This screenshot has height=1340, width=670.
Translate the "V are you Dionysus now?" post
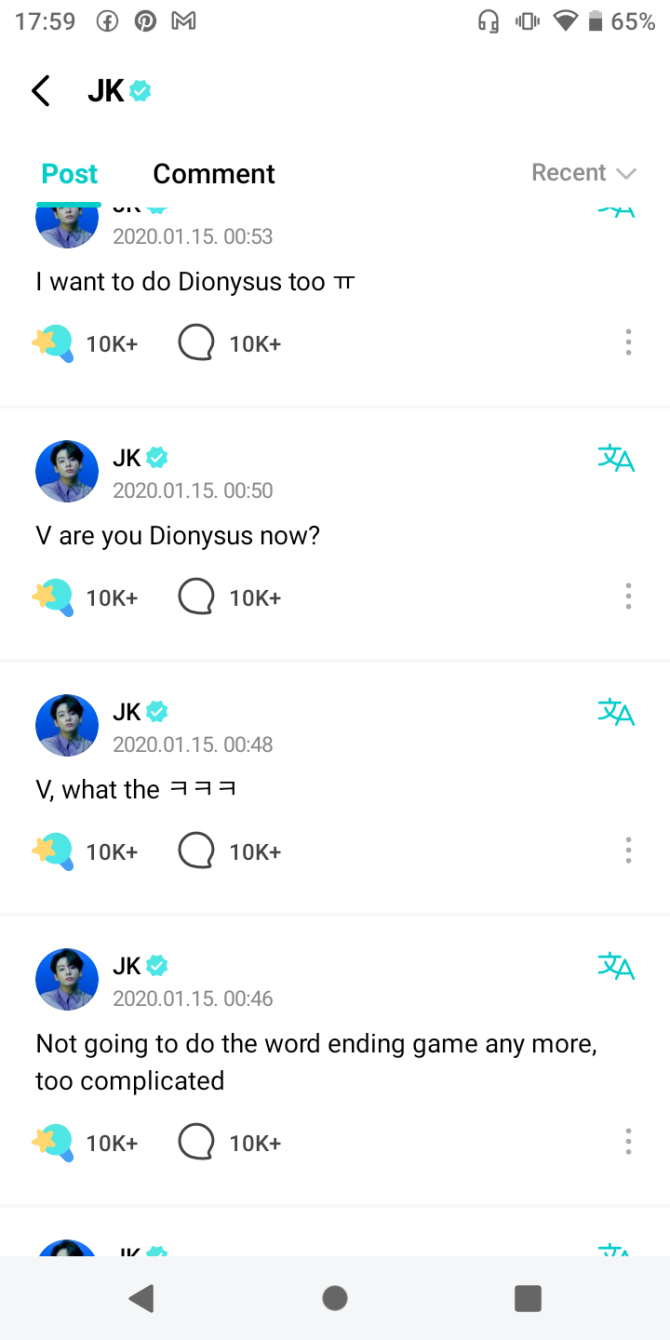click(616, 459)
